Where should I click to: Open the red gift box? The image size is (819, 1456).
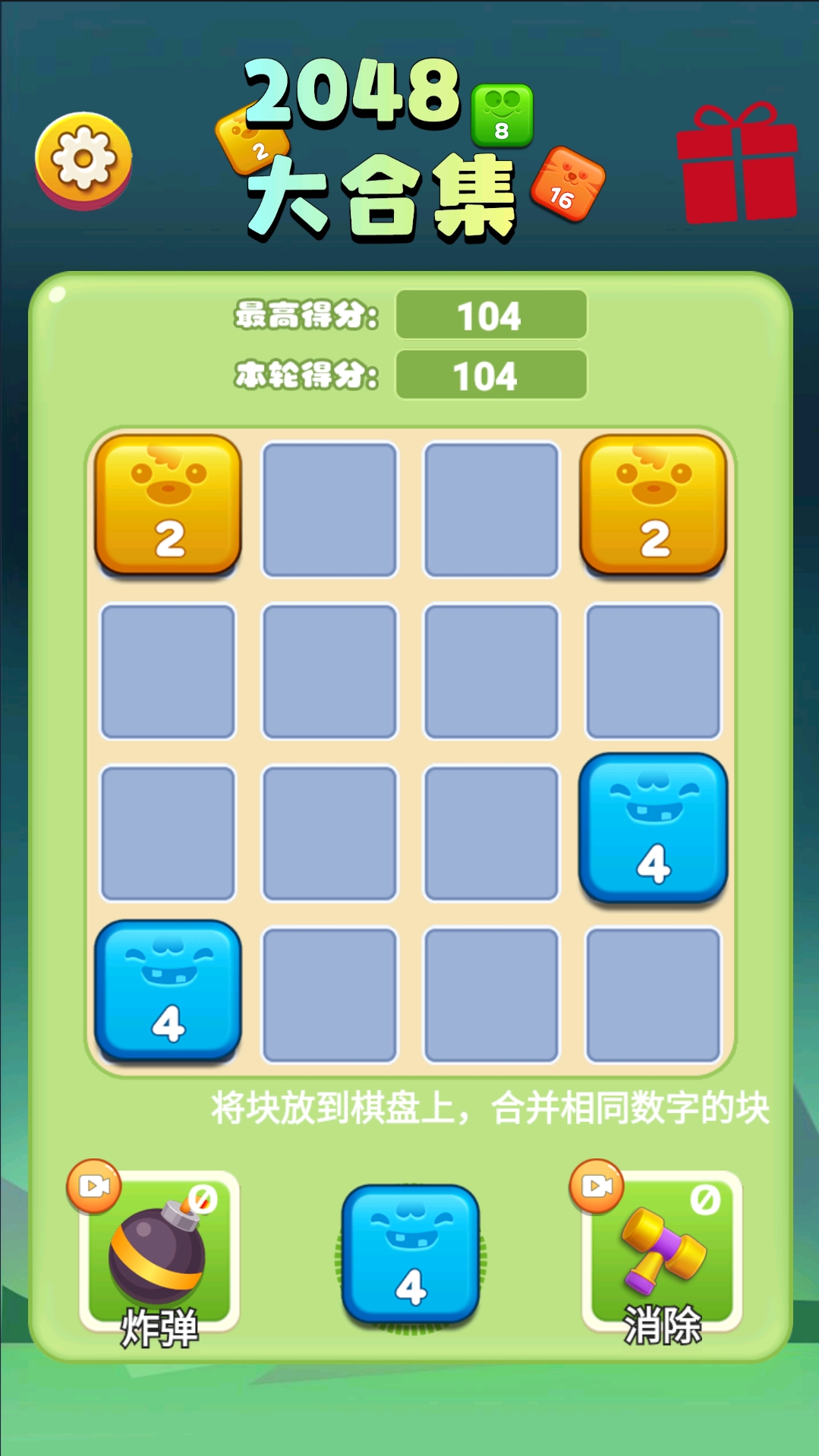[x=736, y=165]
